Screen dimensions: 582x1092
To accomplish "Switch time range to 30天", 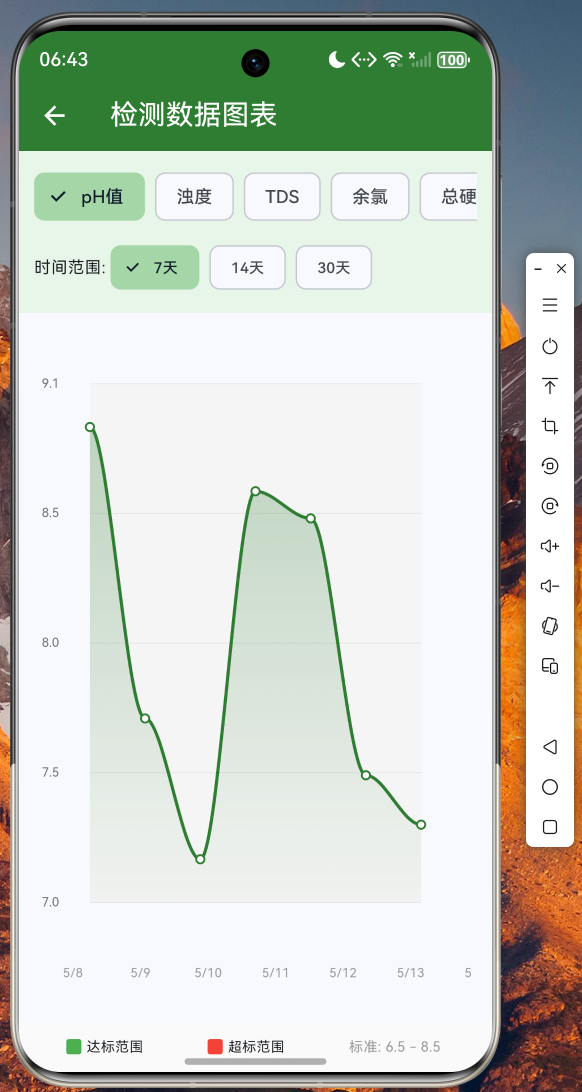I will (x=333, y=267).
